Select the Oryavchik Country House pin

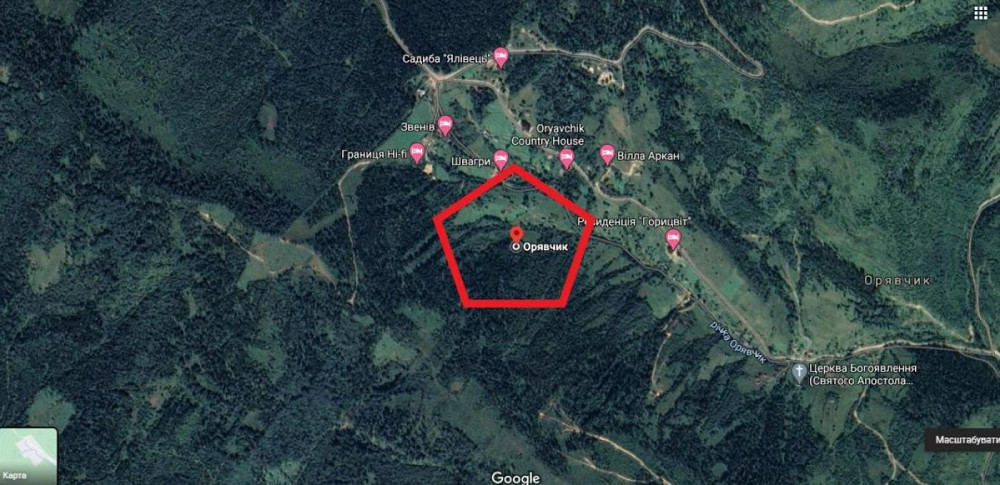point(566,158)
